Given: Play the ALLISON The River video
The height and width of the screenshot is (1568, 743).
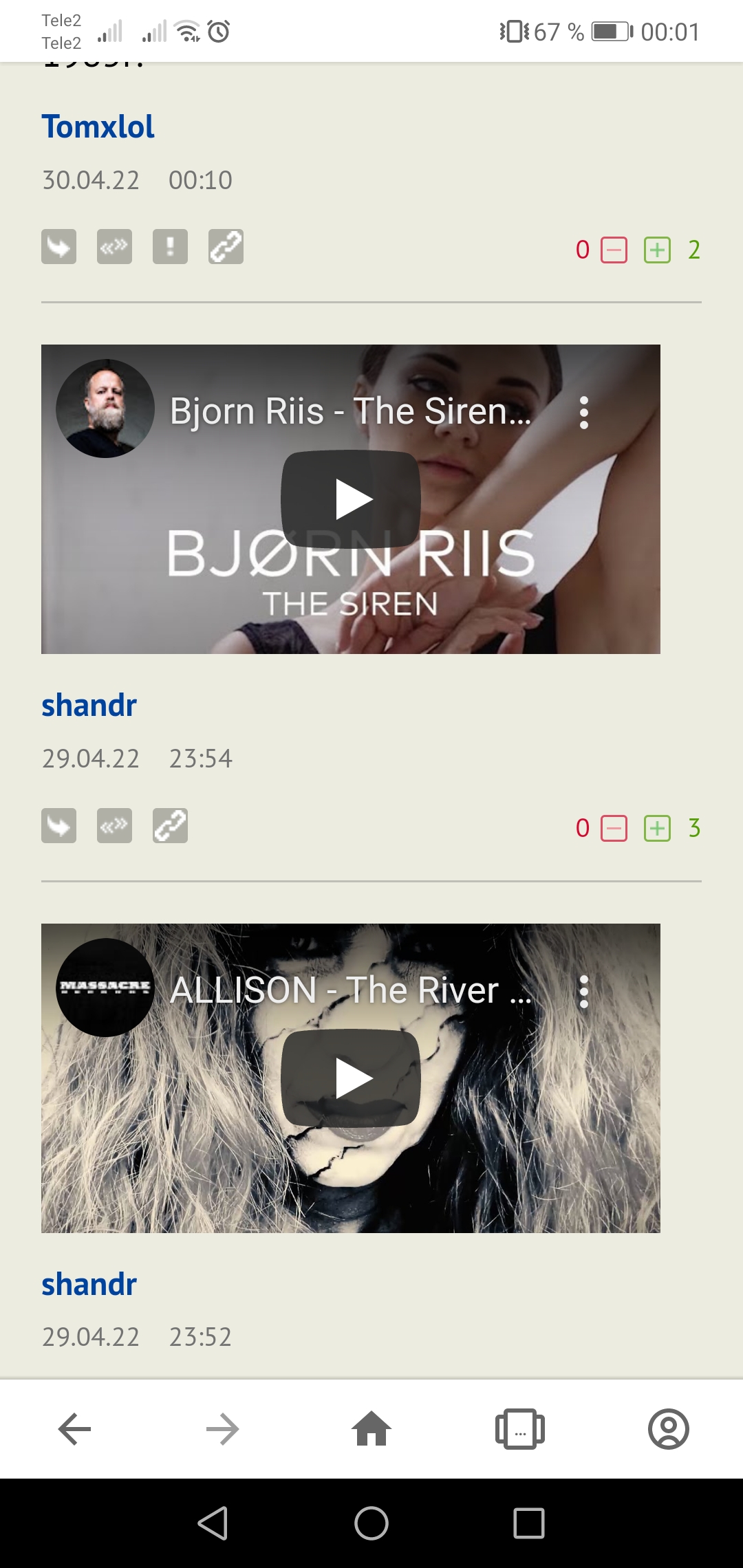Looking at the screenshot, I should [351, 1078].
